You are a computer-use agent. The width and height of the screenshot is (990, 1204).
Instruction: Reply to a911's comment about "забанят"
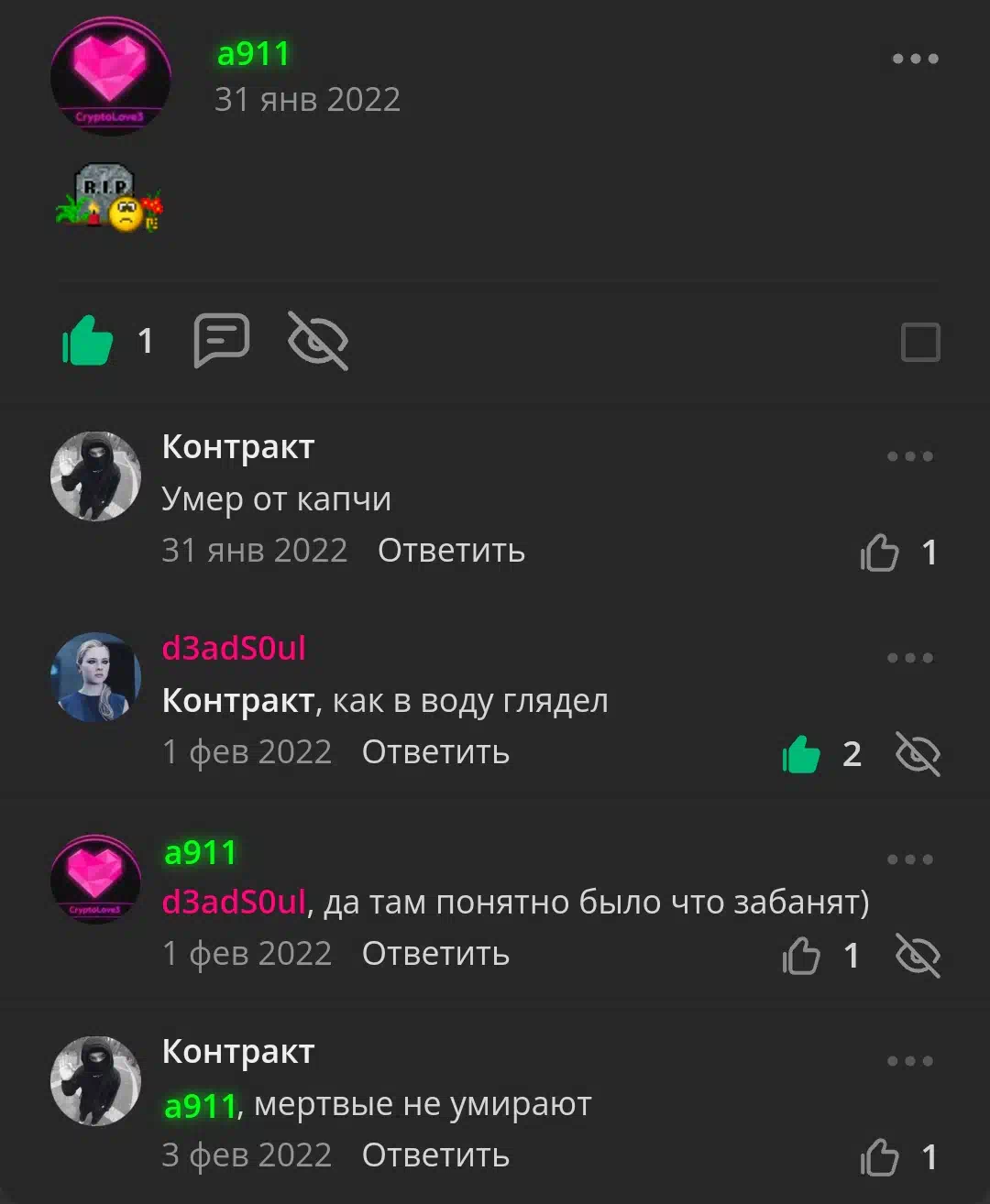[435, 954]
